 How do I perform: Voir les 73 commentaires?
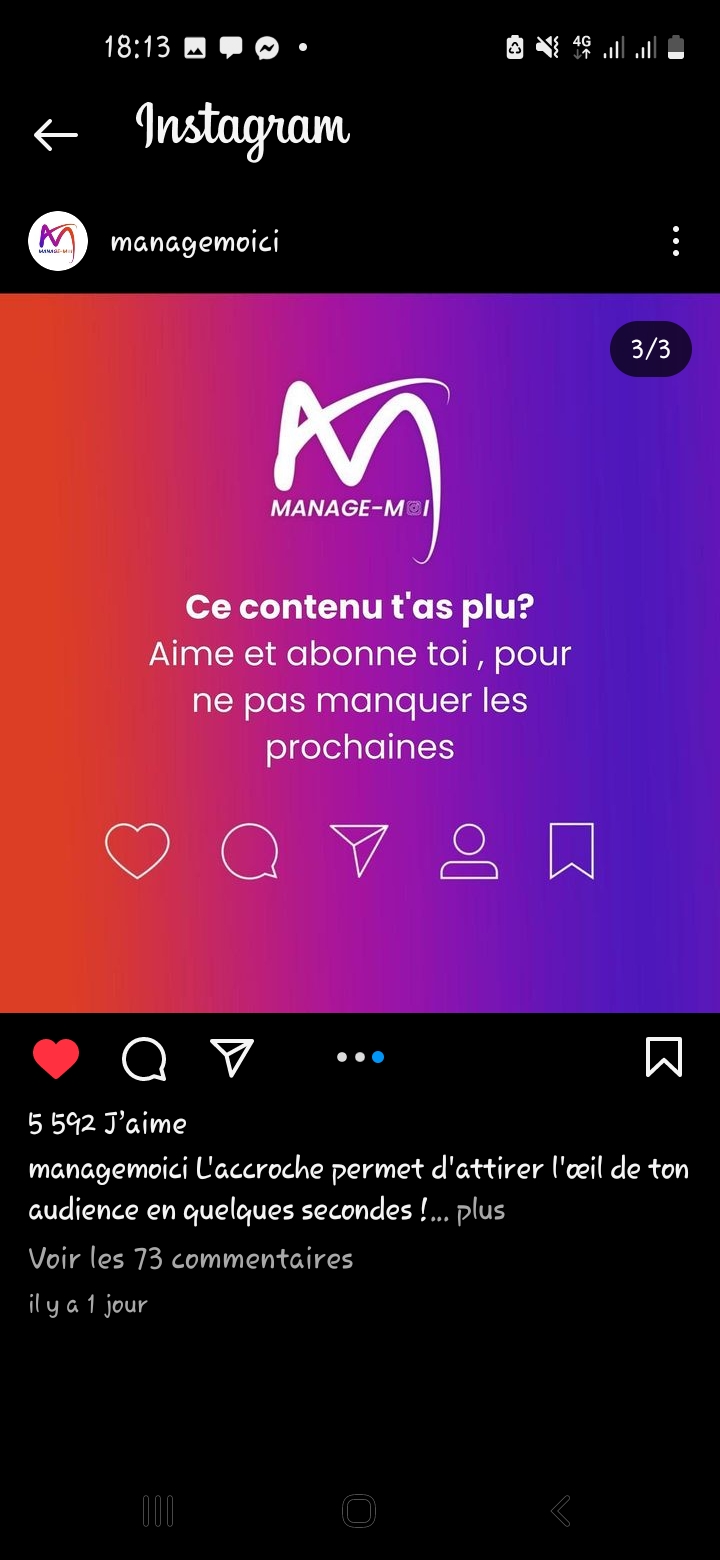coord(191,1258)
